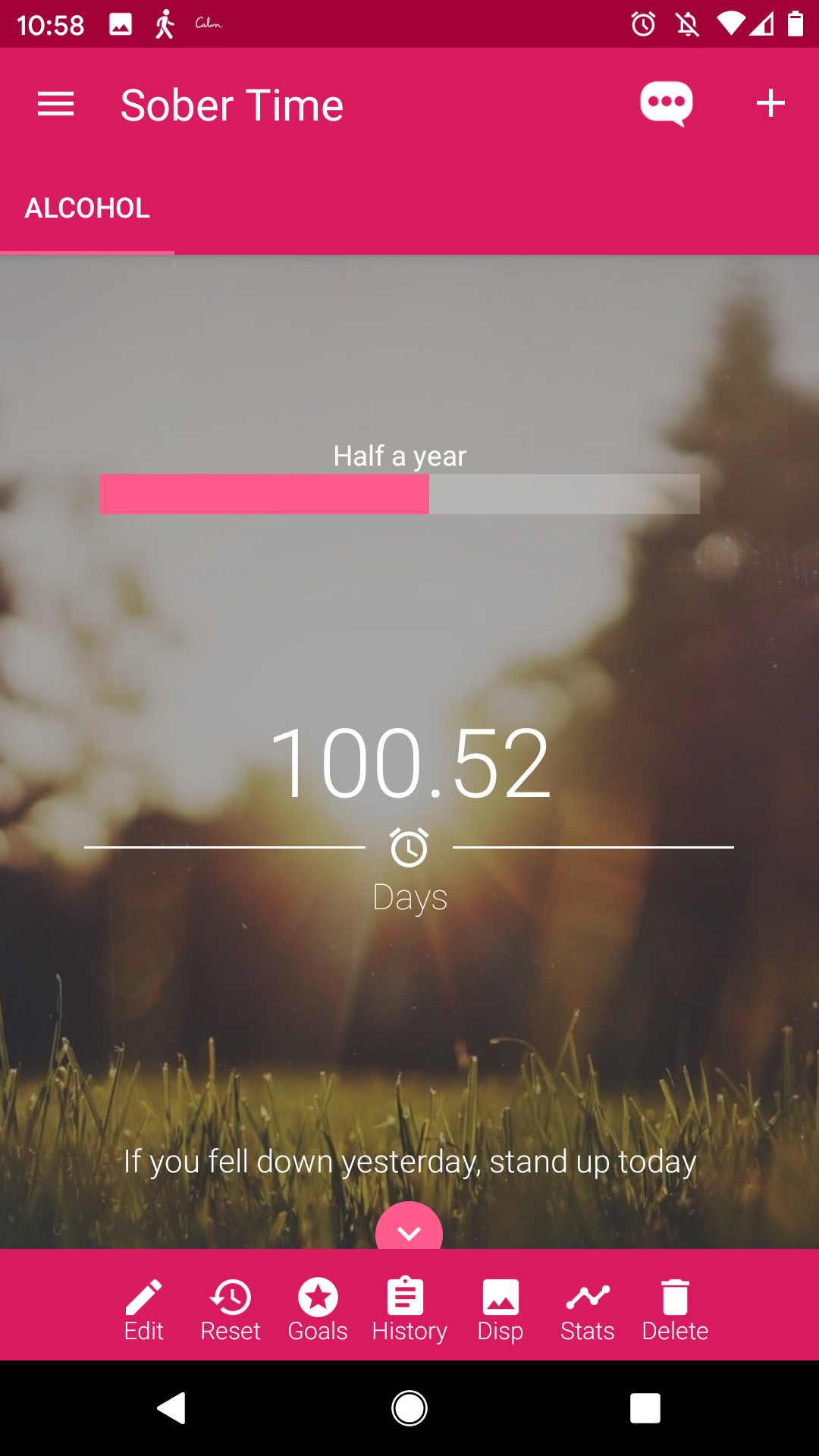
Task: Open Disp display settings
Action: [x=500, y=1310]
